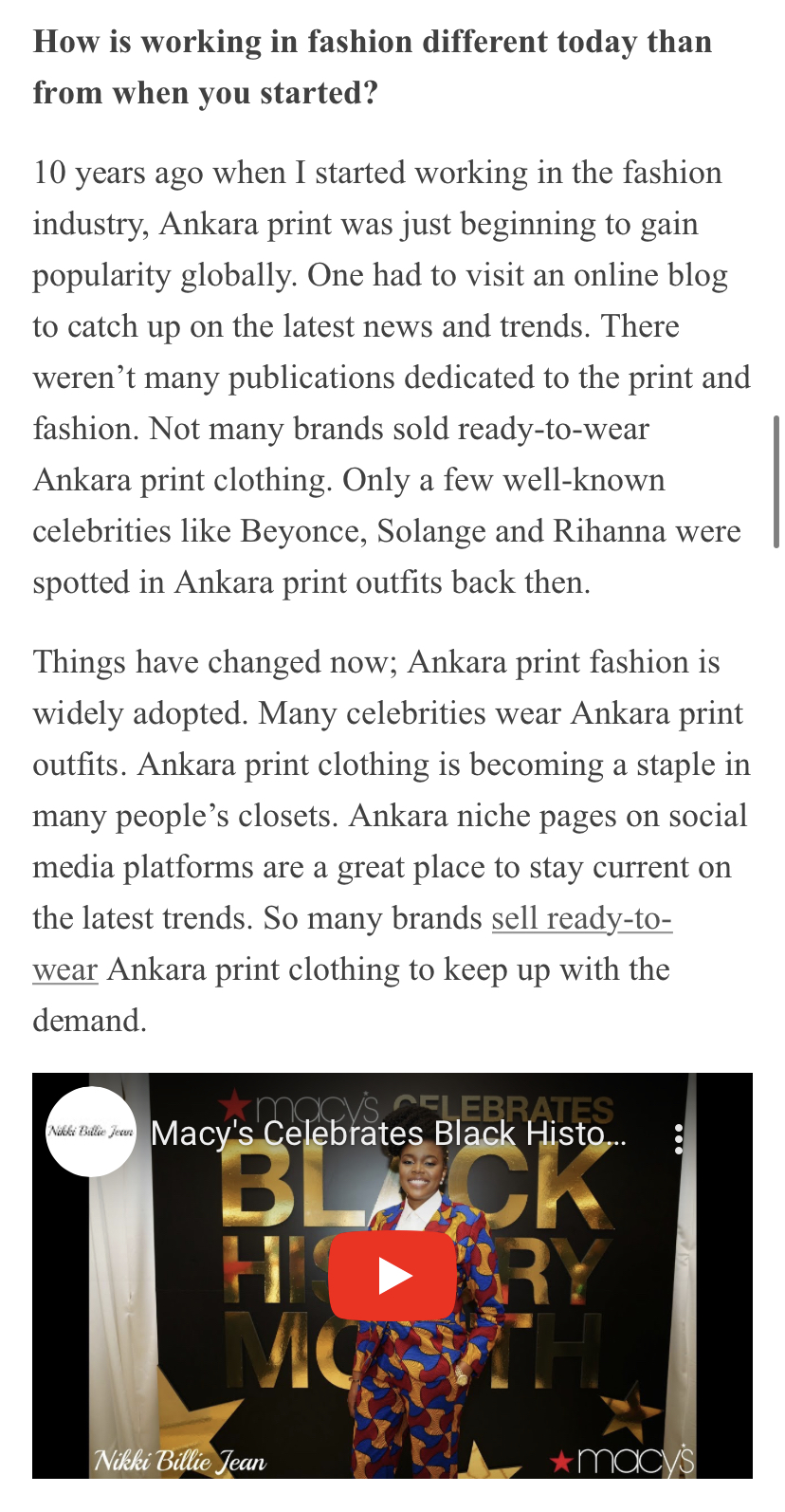The width and height of the screenshot is (785, 1512).
Task: Open the video's three-dot options menu
Action: coord(679,1138)
